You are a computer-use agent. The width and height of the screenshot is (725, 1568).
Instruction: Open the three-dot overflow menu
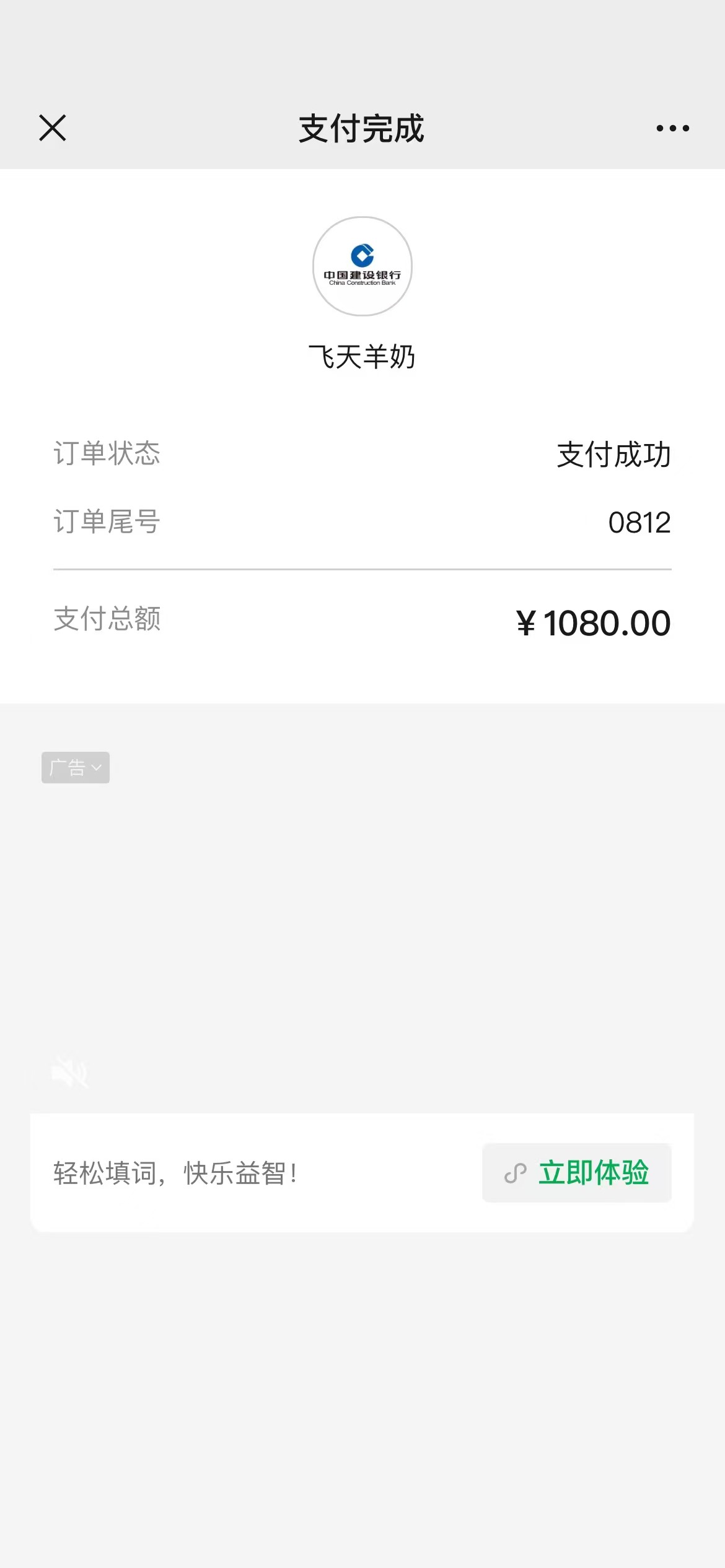click(672, 128)
